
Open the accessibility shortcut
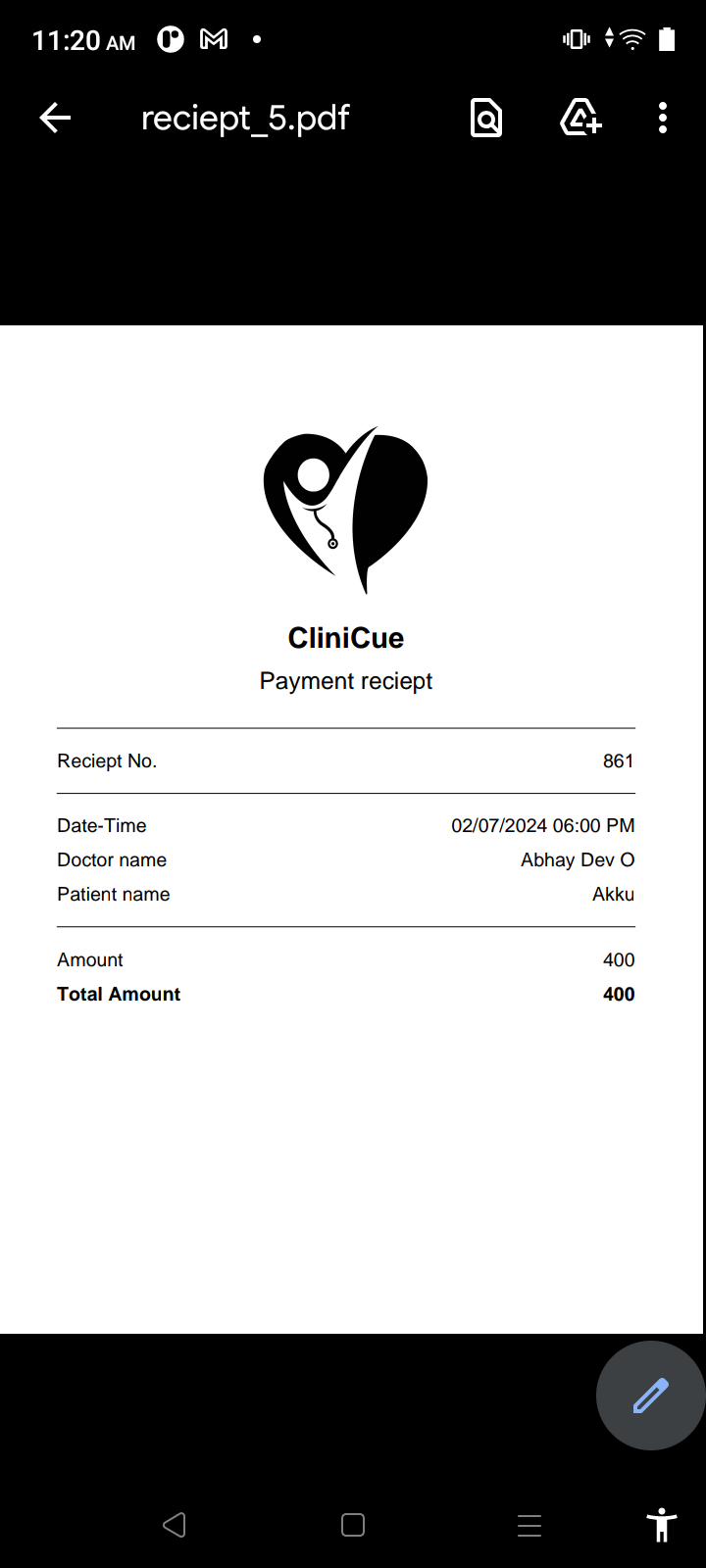[x=662, y=1525]
